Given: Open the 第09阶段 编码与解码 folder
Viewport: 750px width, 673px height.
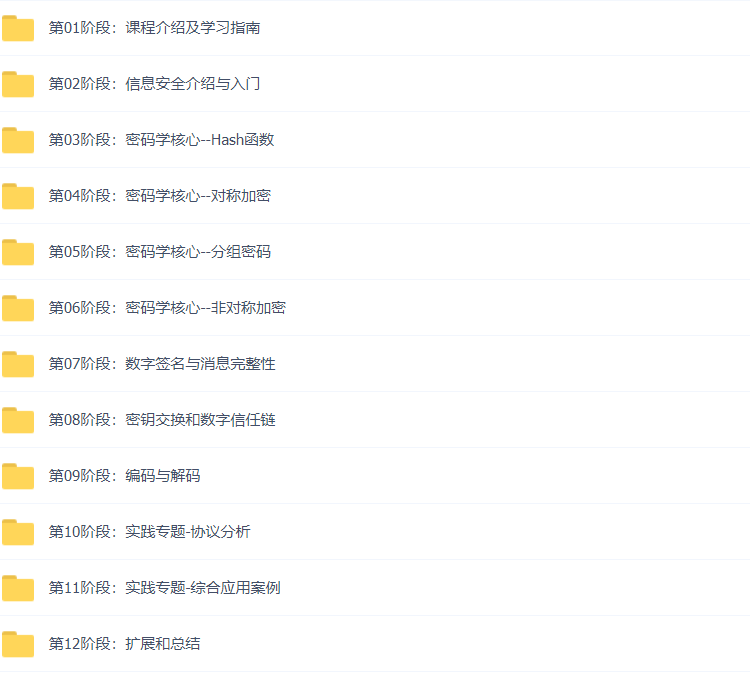Looking at the screenshot, I should coord(124,476).
